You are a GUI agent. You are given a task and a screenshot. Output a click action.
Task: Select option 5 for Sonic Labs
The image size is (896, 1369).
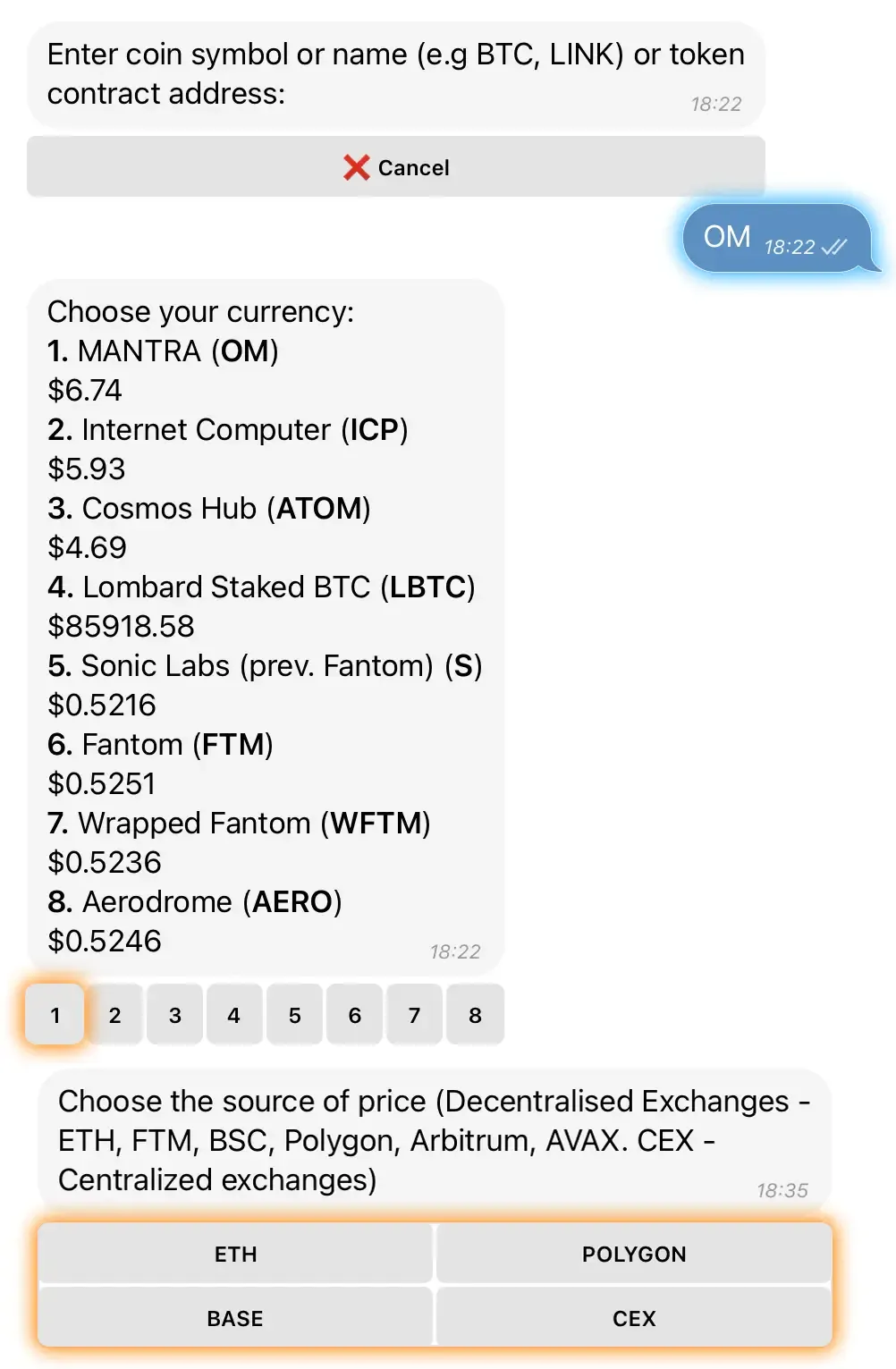(x=294, y=1015)
